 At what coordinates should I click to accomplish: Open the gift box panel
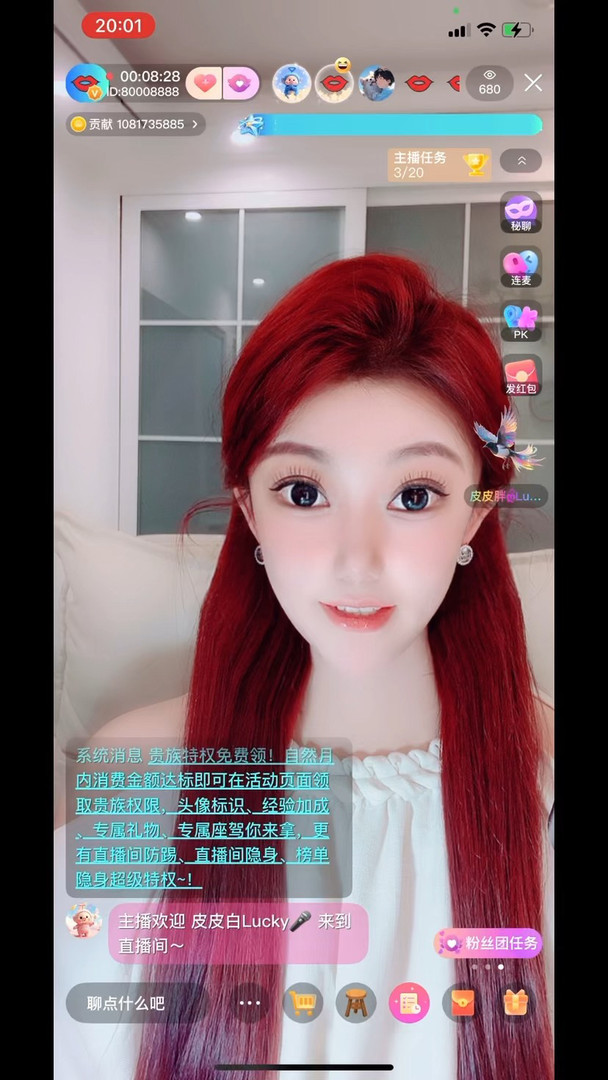click(x=516, y=1003)
